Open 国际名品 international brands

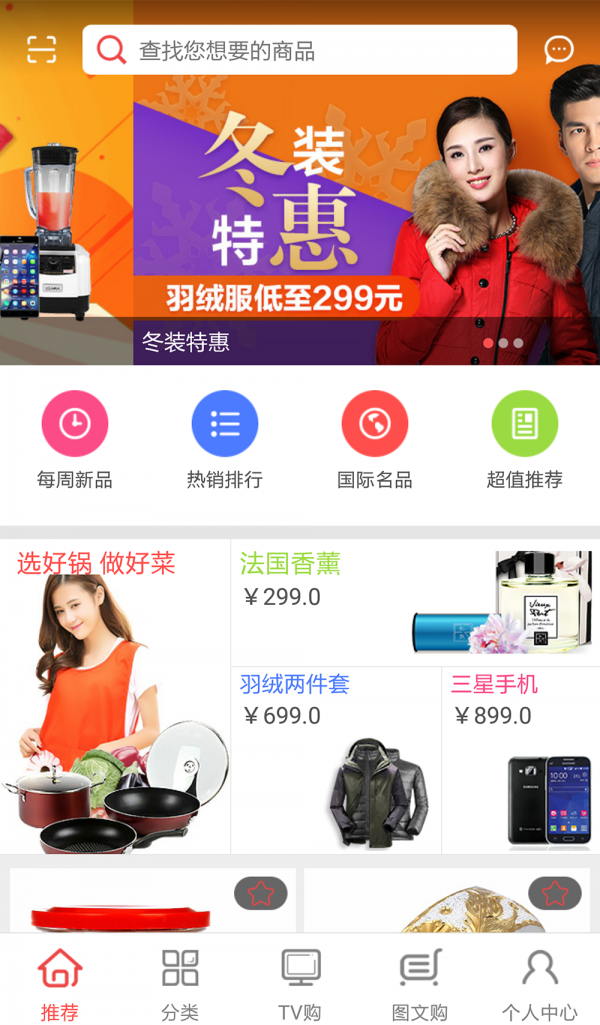pos(375,440)
